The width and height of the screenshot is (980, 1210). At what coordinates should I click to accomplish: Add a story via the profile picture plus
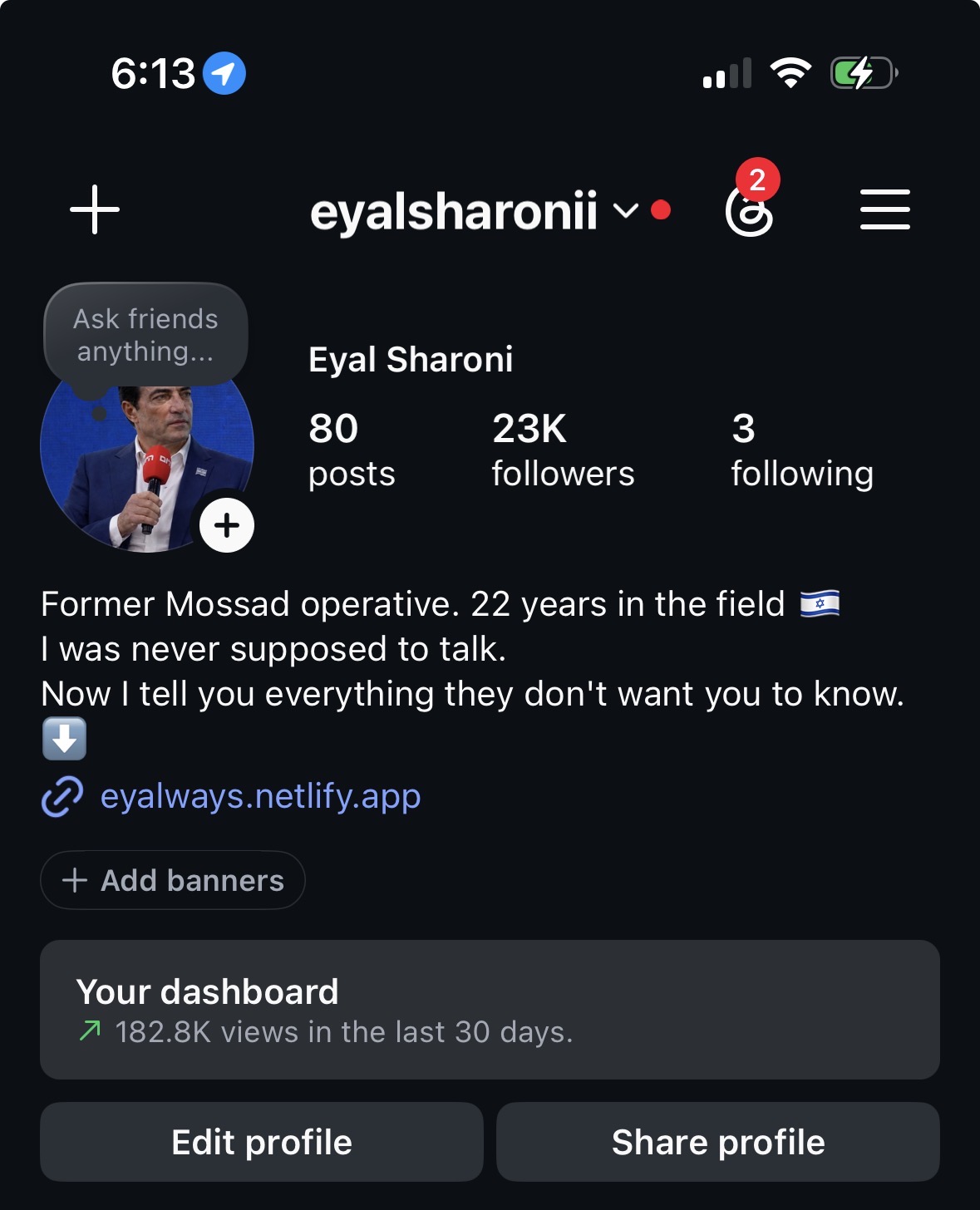click(x=226, y=525)
